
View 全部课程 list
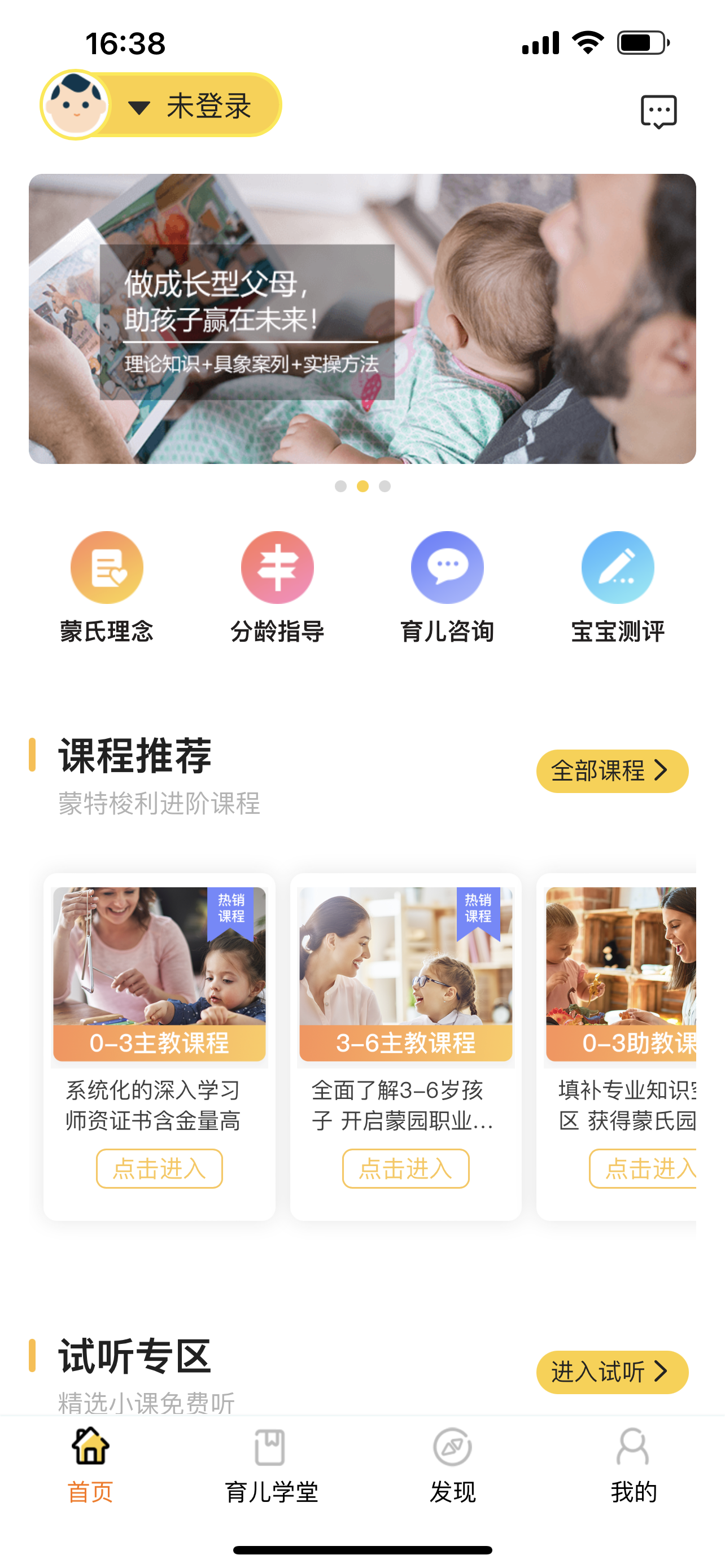(x=612, y=770)
